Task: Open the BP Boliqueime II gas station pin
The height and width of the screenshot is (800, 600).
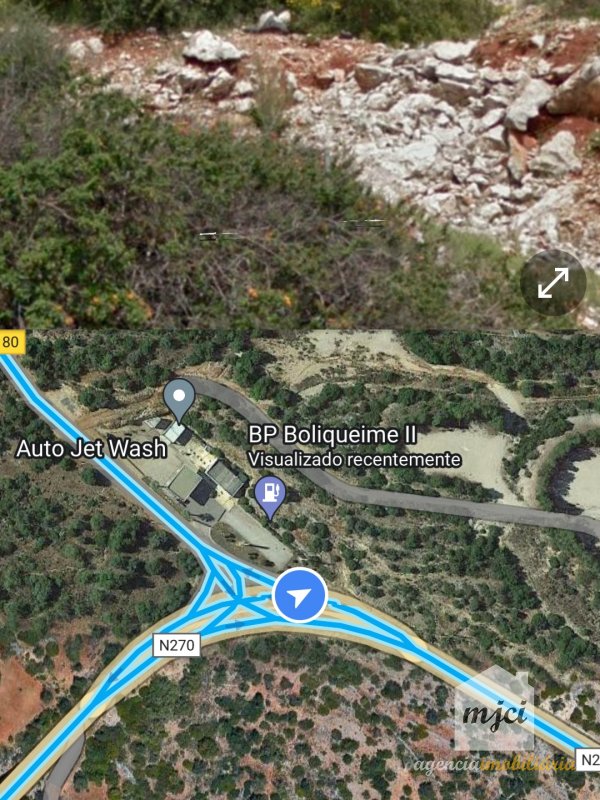Action: pyautogui.click(x=270, y=494)
